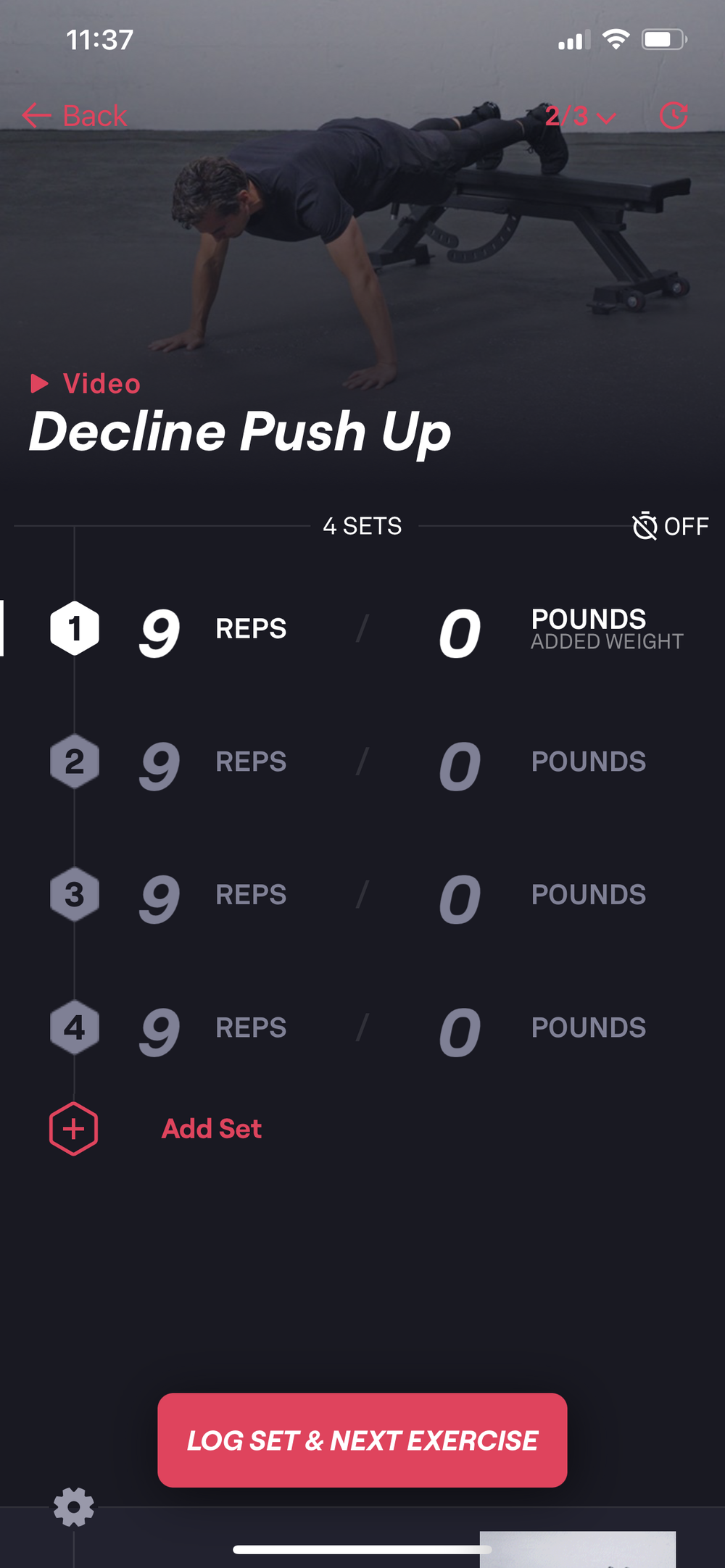725x1568 pixels.
Task: Tap the Add Set label
Action: [211, 1129]
